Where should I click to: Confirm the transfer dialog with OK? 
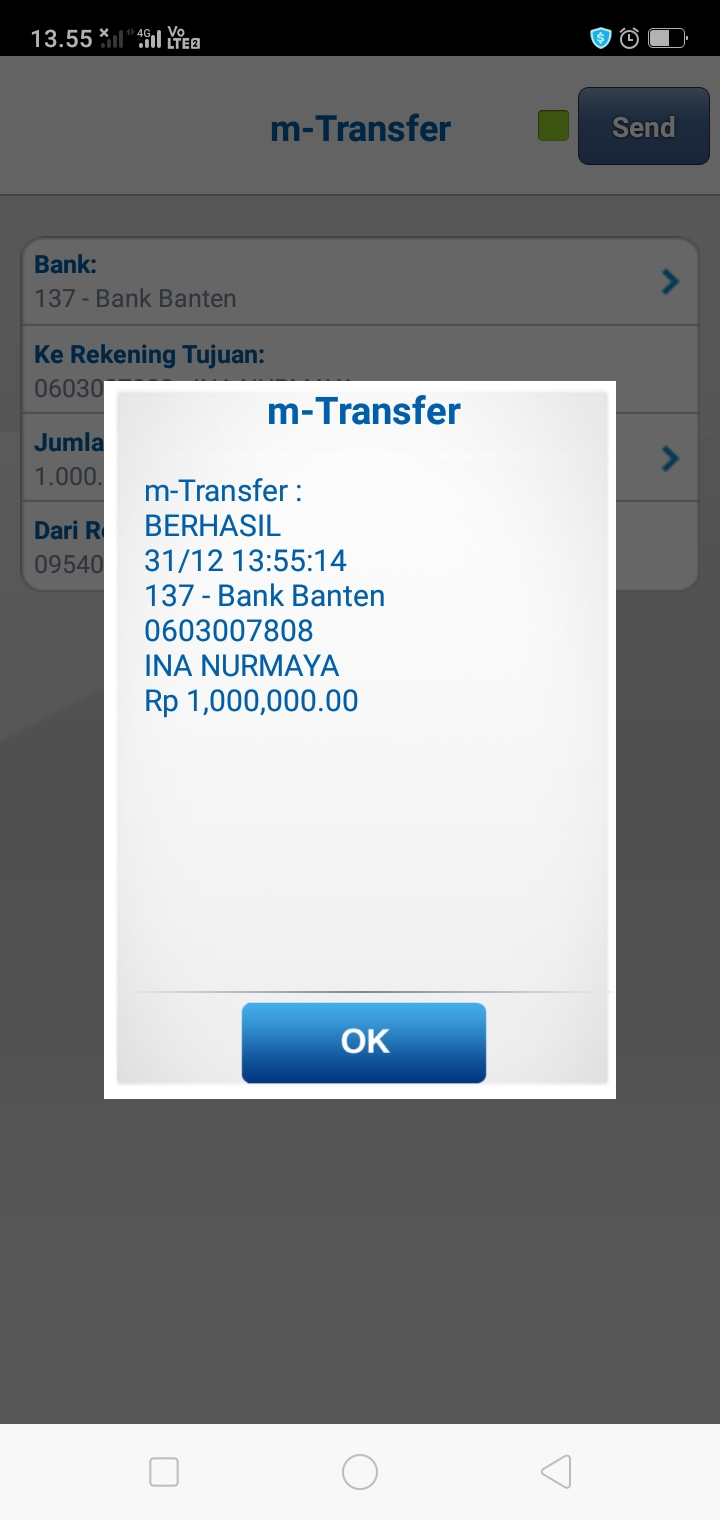point(363,1042)
